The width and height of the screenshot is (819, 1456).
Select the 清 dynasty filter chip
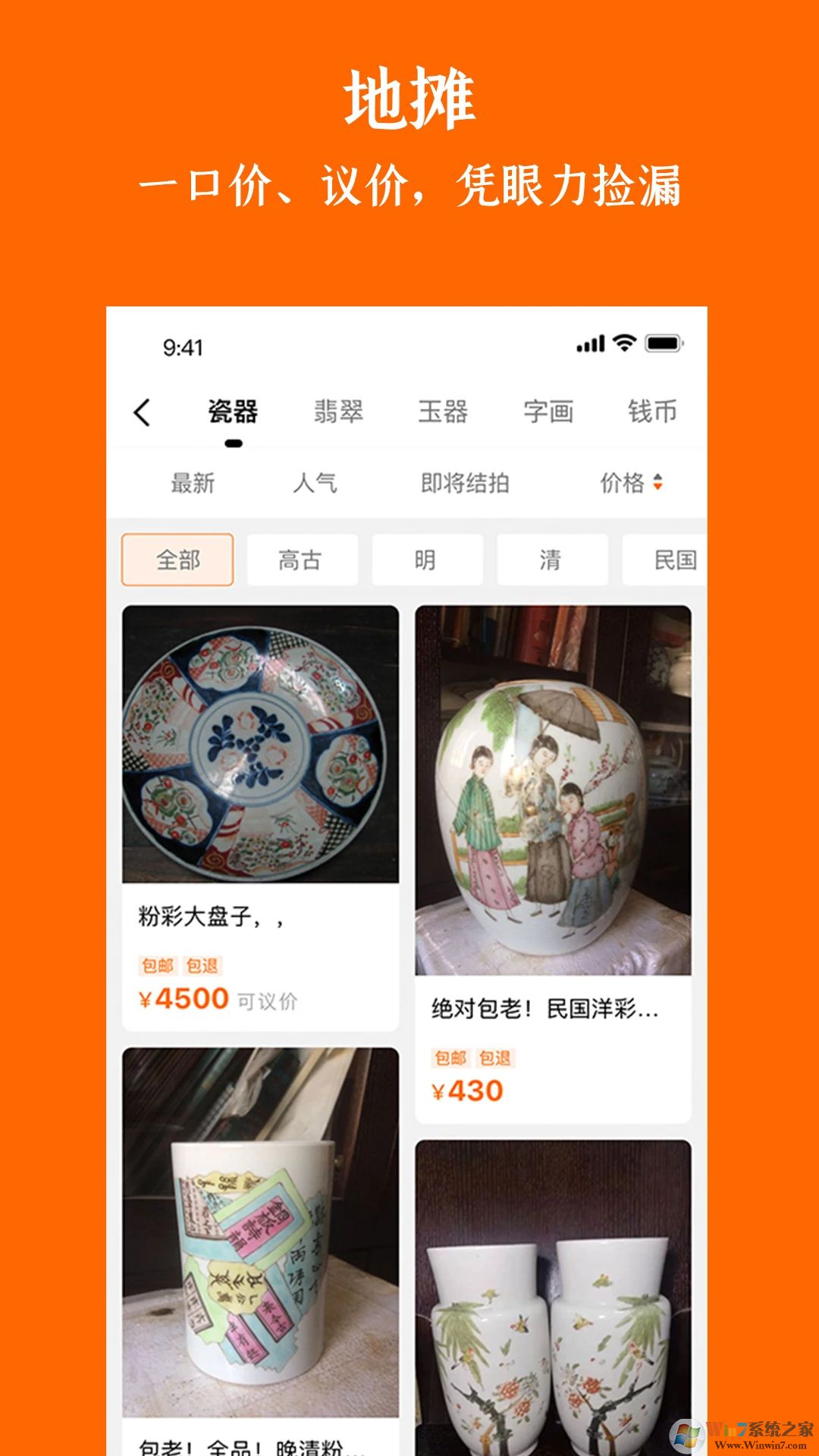coord(551,559)
